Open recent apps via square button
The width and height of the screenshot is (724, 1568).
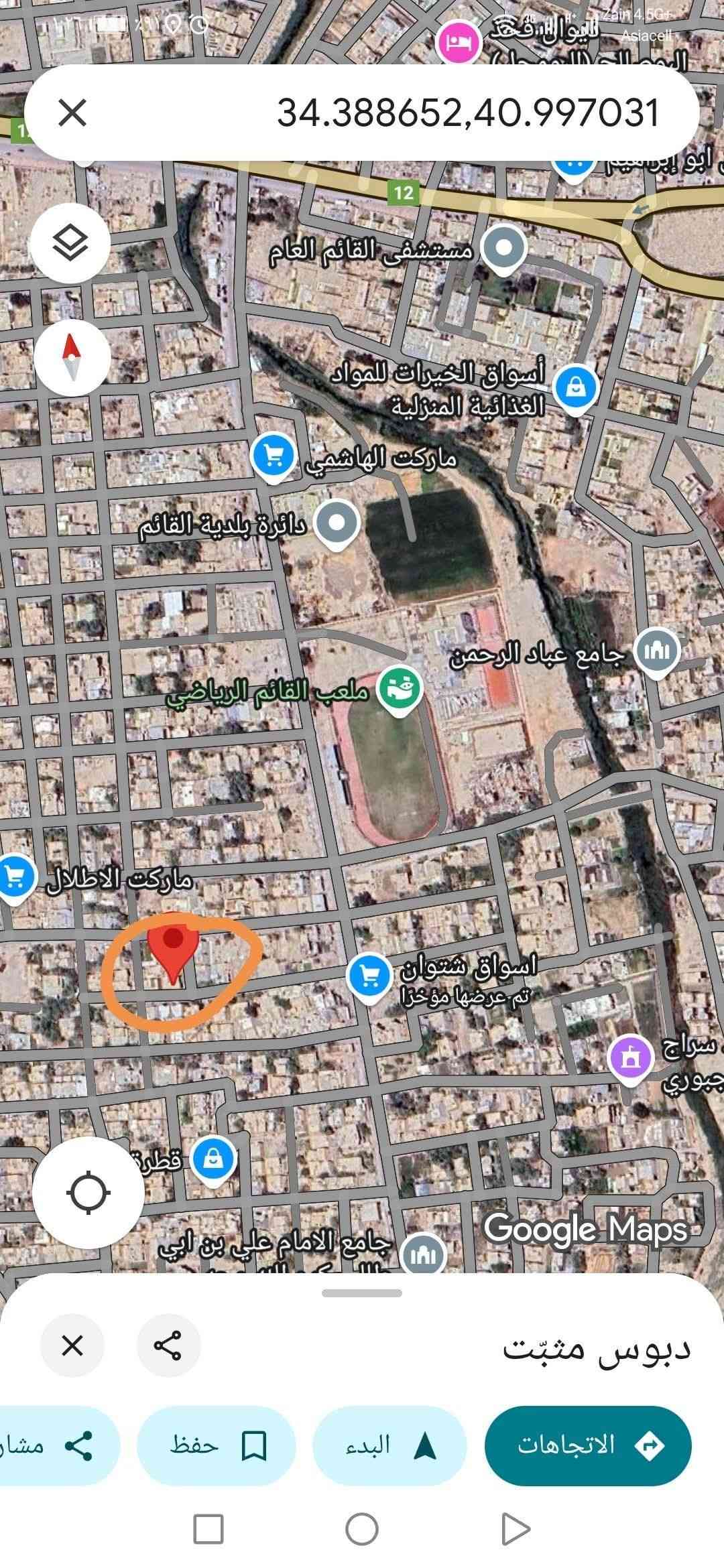[208, 1530]
